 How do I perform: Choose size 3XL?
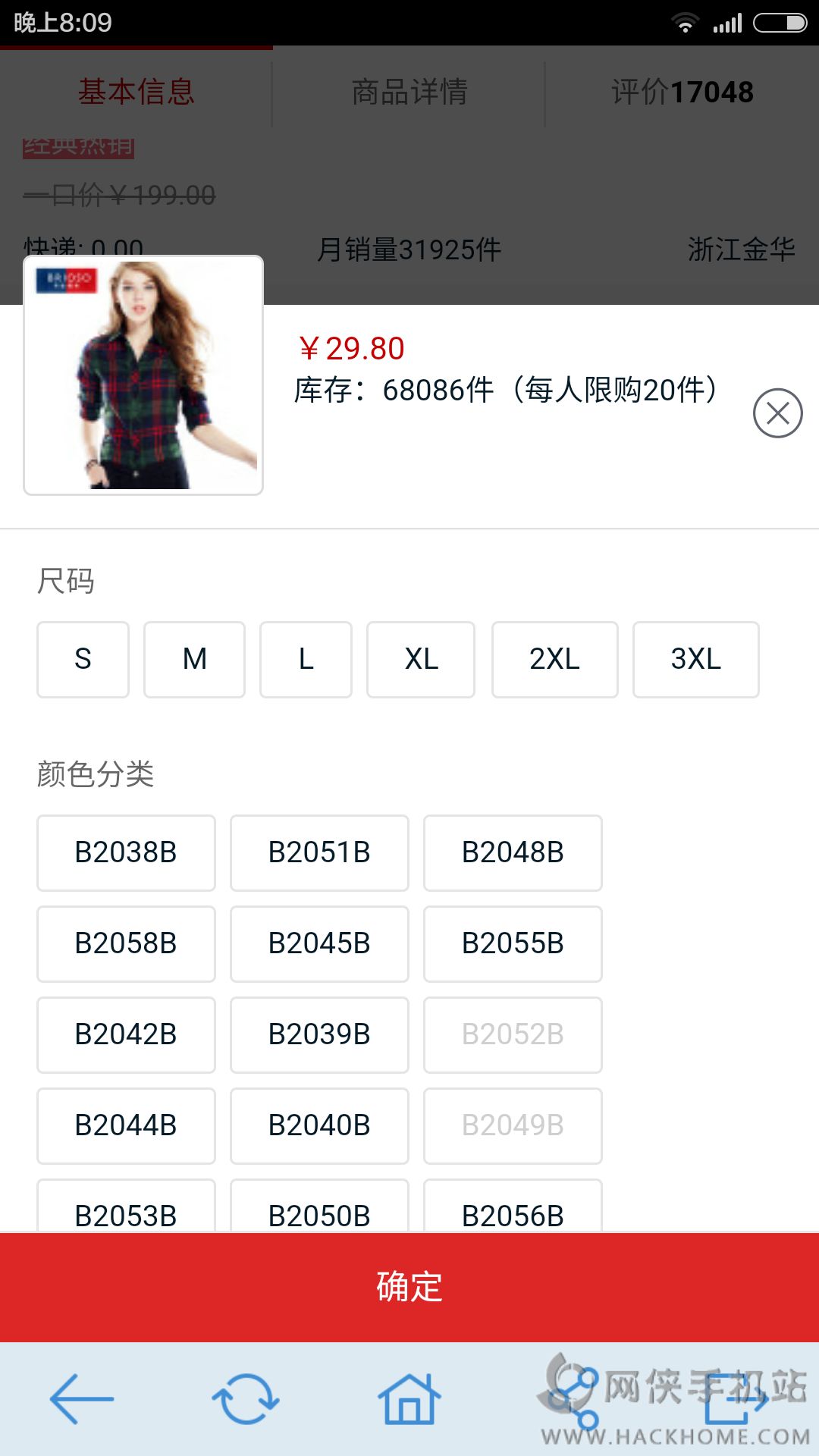click(695, 659)
